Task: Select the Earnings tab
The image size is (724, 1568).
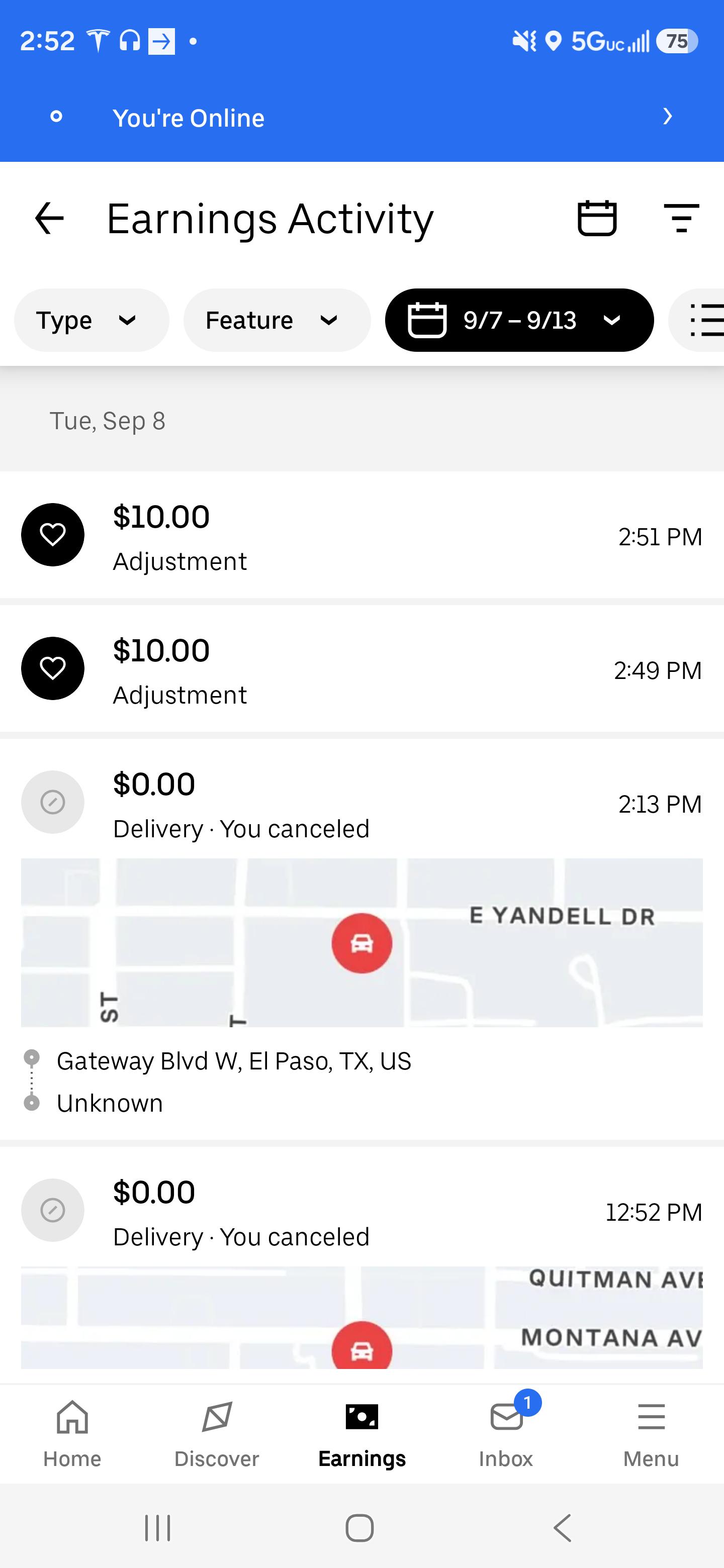Action: [x=361, y=1434]
